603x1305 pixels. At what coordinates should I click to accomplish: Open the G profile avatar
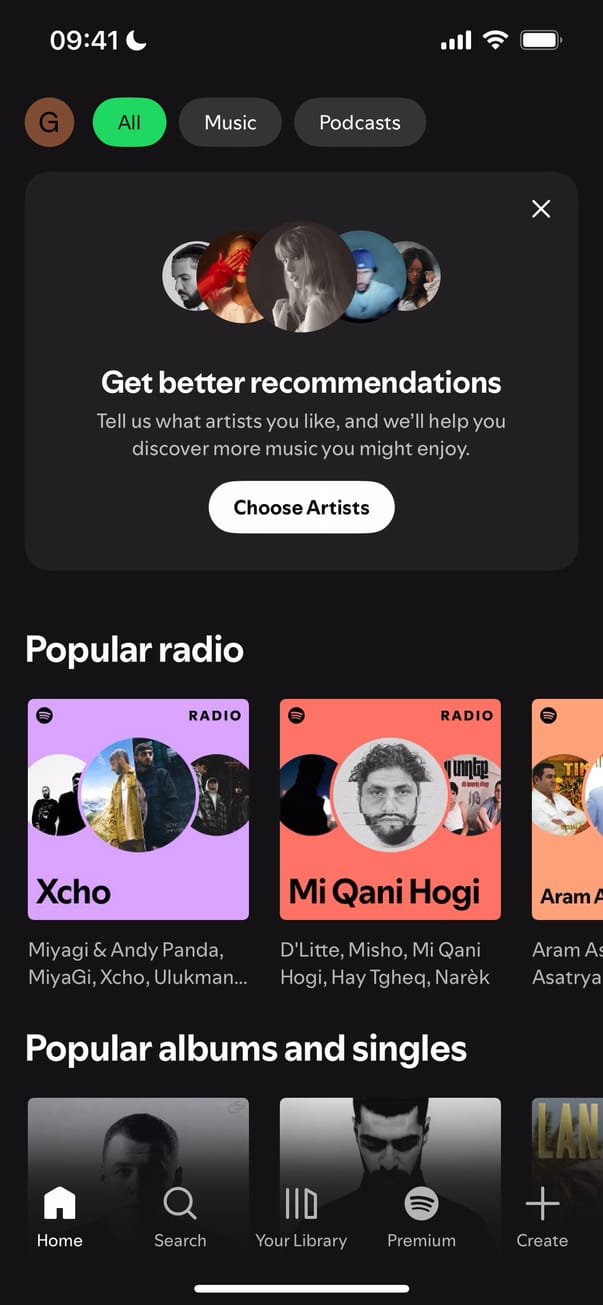coord(49,123)
